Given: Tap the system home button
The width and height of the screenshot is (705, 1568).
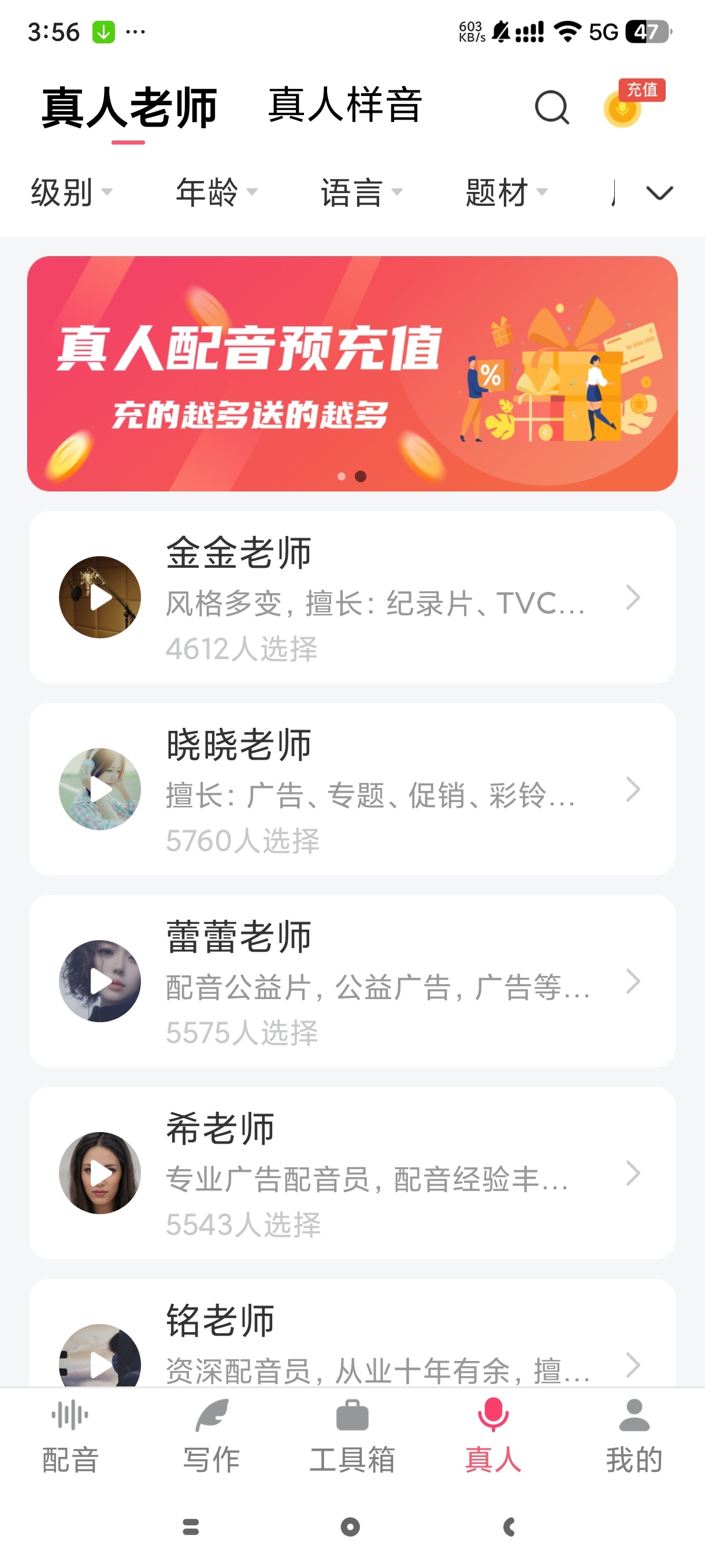Looking at the screenshot, I should coord(350,1526).
